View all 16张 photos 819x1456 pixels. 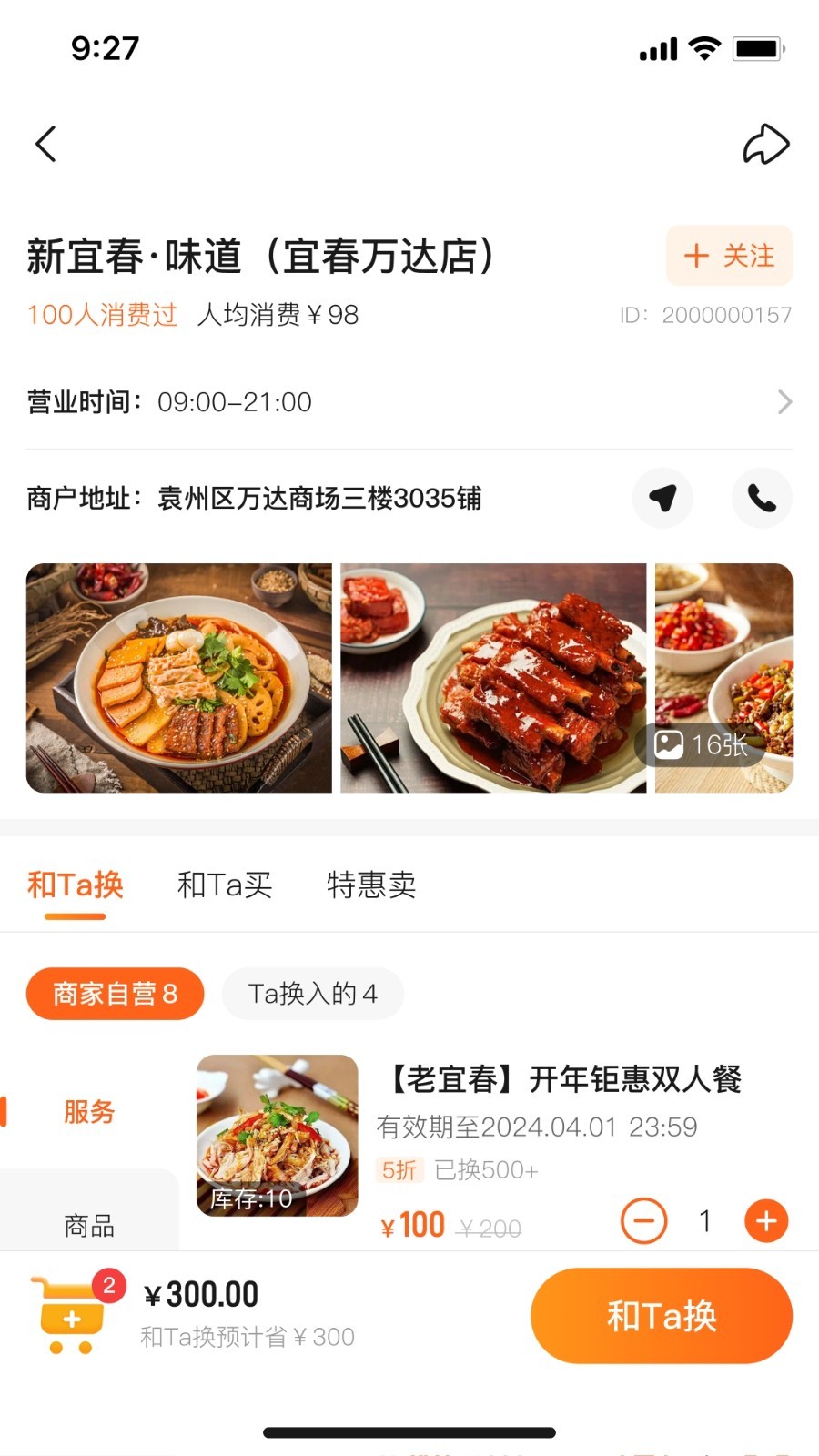click(x=703, y=744)
